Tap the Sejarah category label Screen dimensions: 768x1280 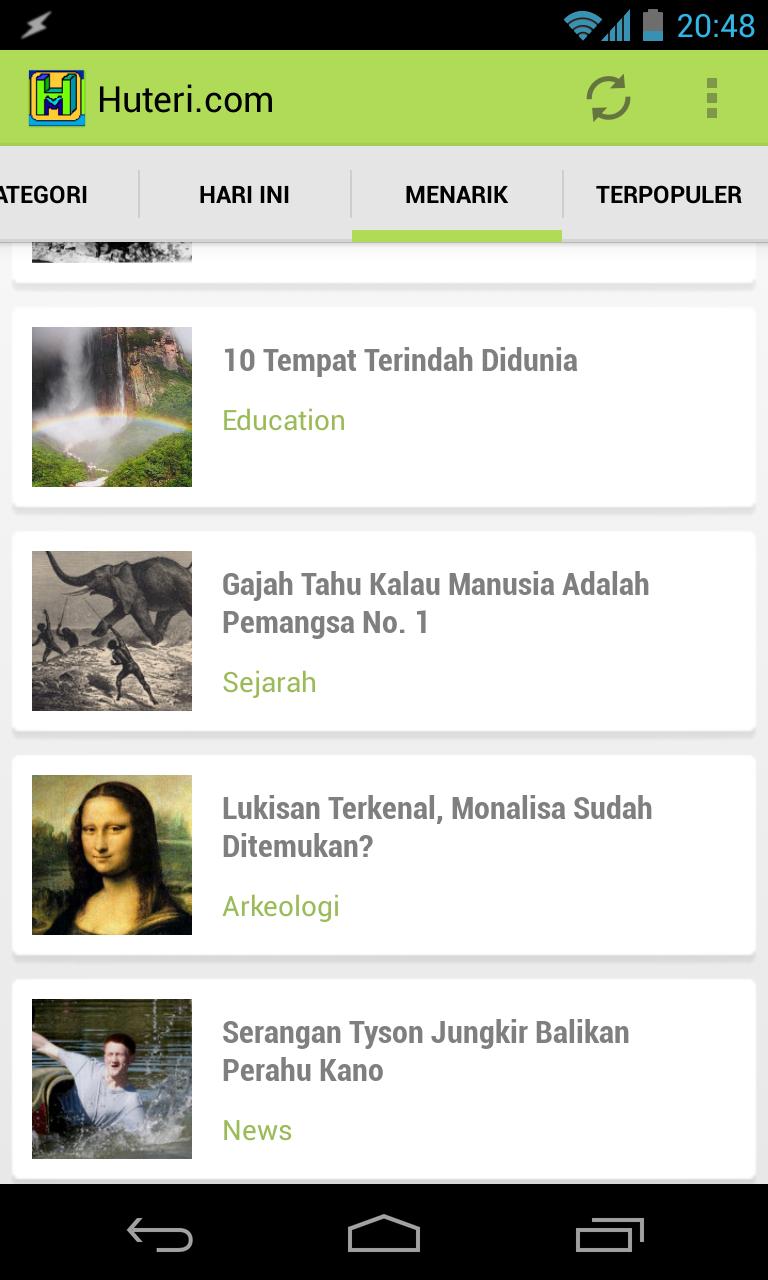click(269, 682)
